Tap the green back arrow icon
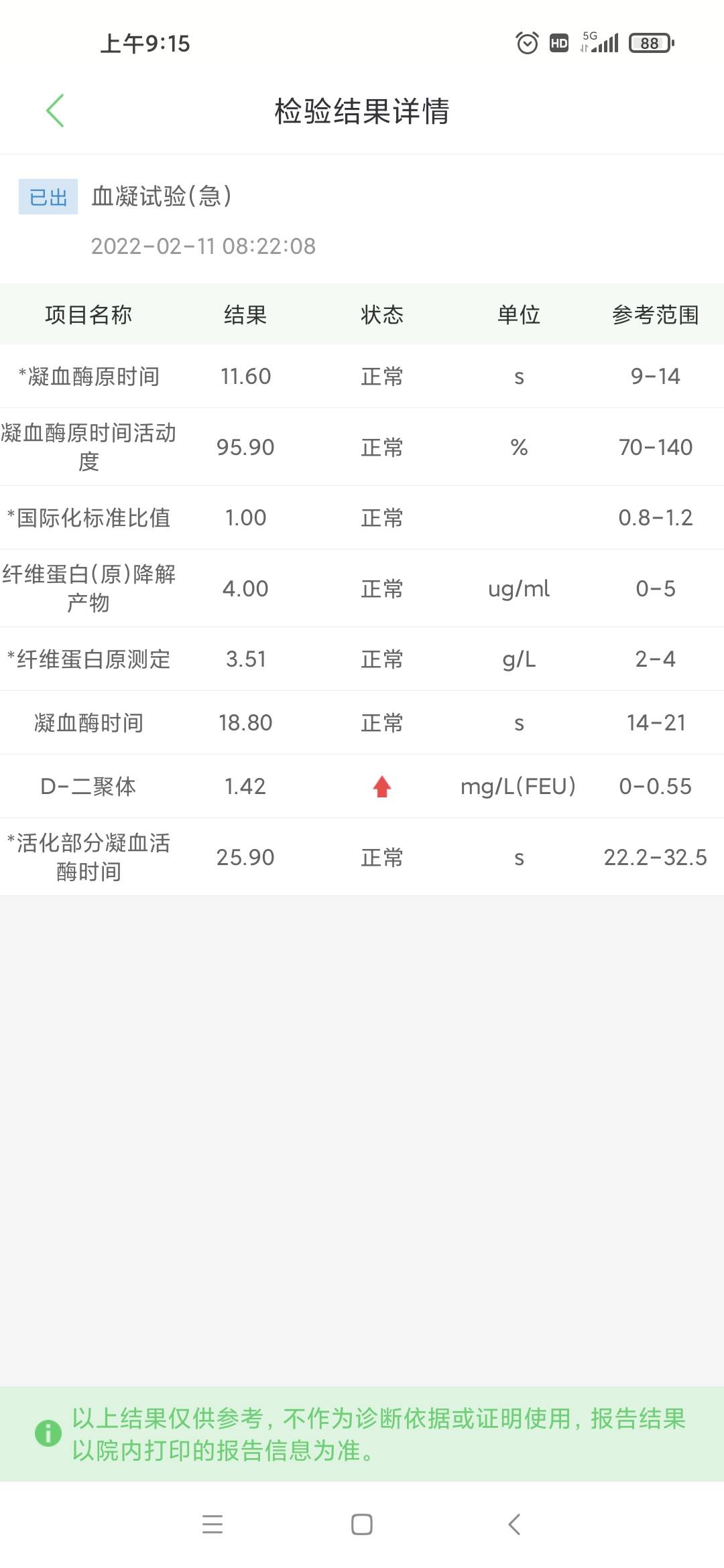This screenshot has height=1568, width=724. (x=57, y=111)
